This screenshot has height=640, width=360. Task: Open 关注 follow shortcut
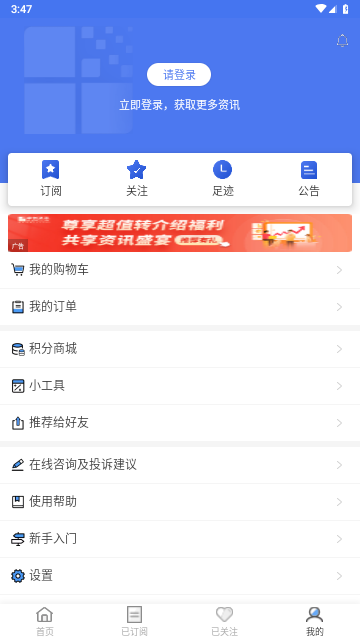[137, 179]
